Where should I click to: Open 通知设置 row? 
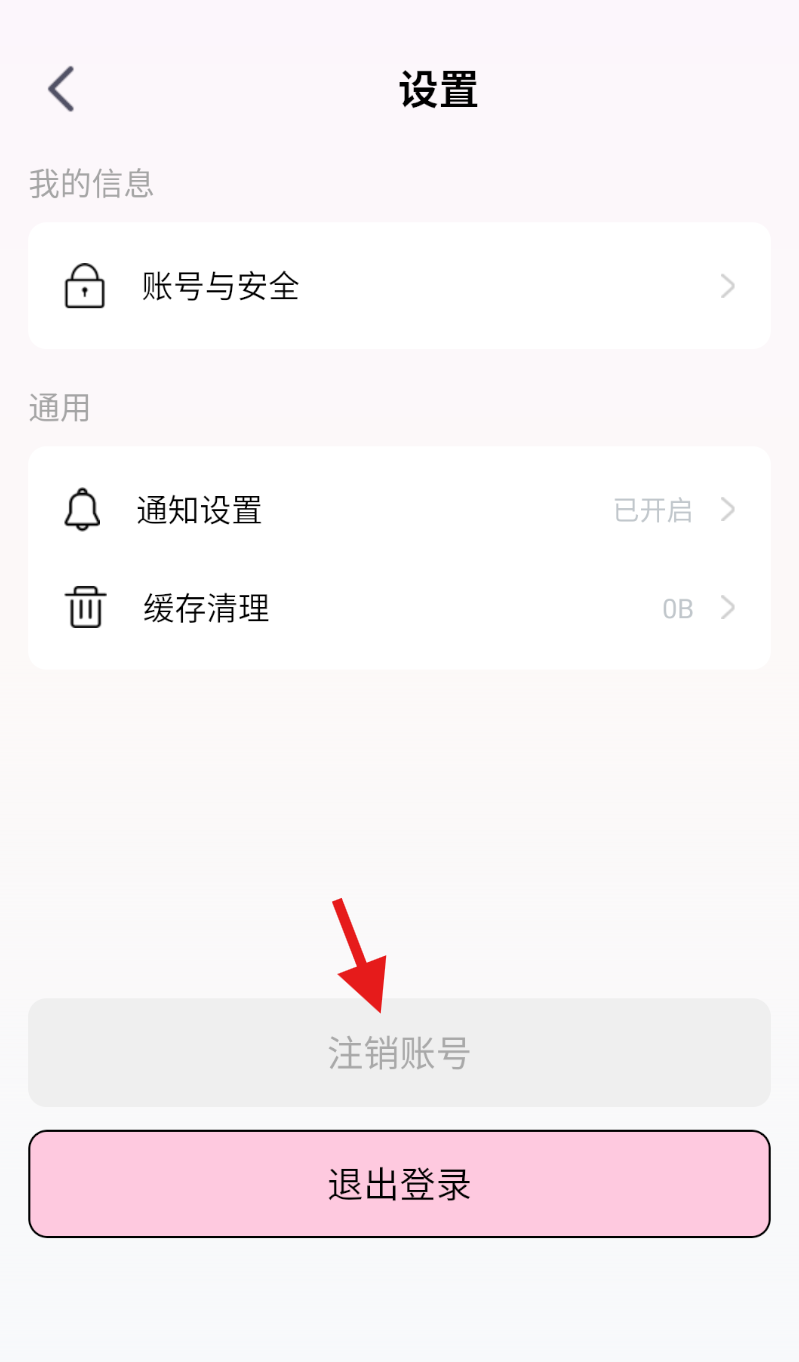[x=399, y=510]
